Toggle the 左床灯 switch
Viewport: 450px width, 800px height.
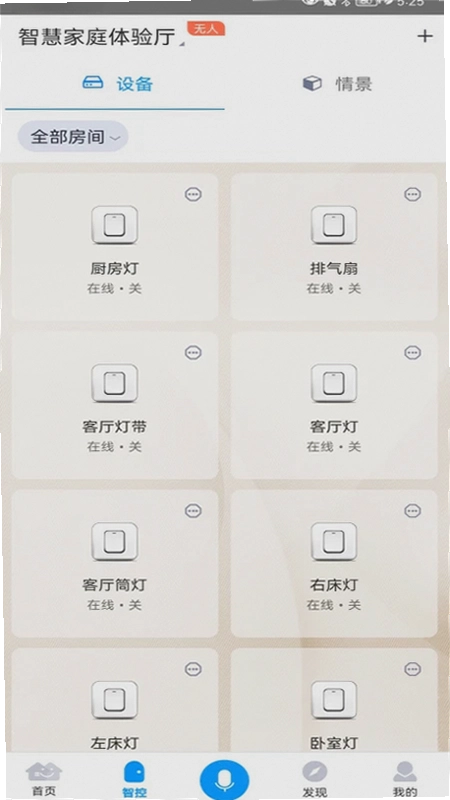114,699
